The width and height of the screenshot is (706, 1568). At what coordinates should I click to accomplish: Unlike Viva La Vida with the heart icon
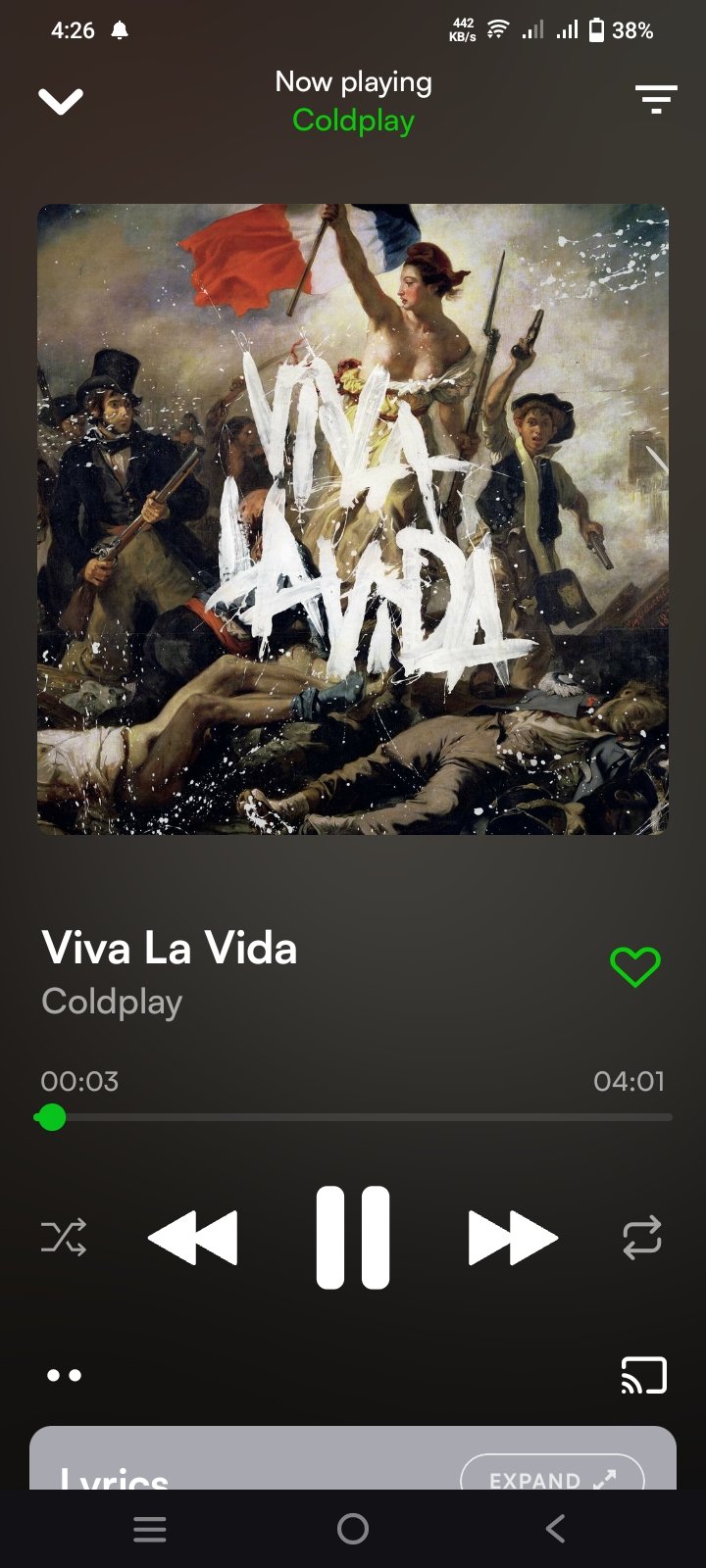pos(635,967)
